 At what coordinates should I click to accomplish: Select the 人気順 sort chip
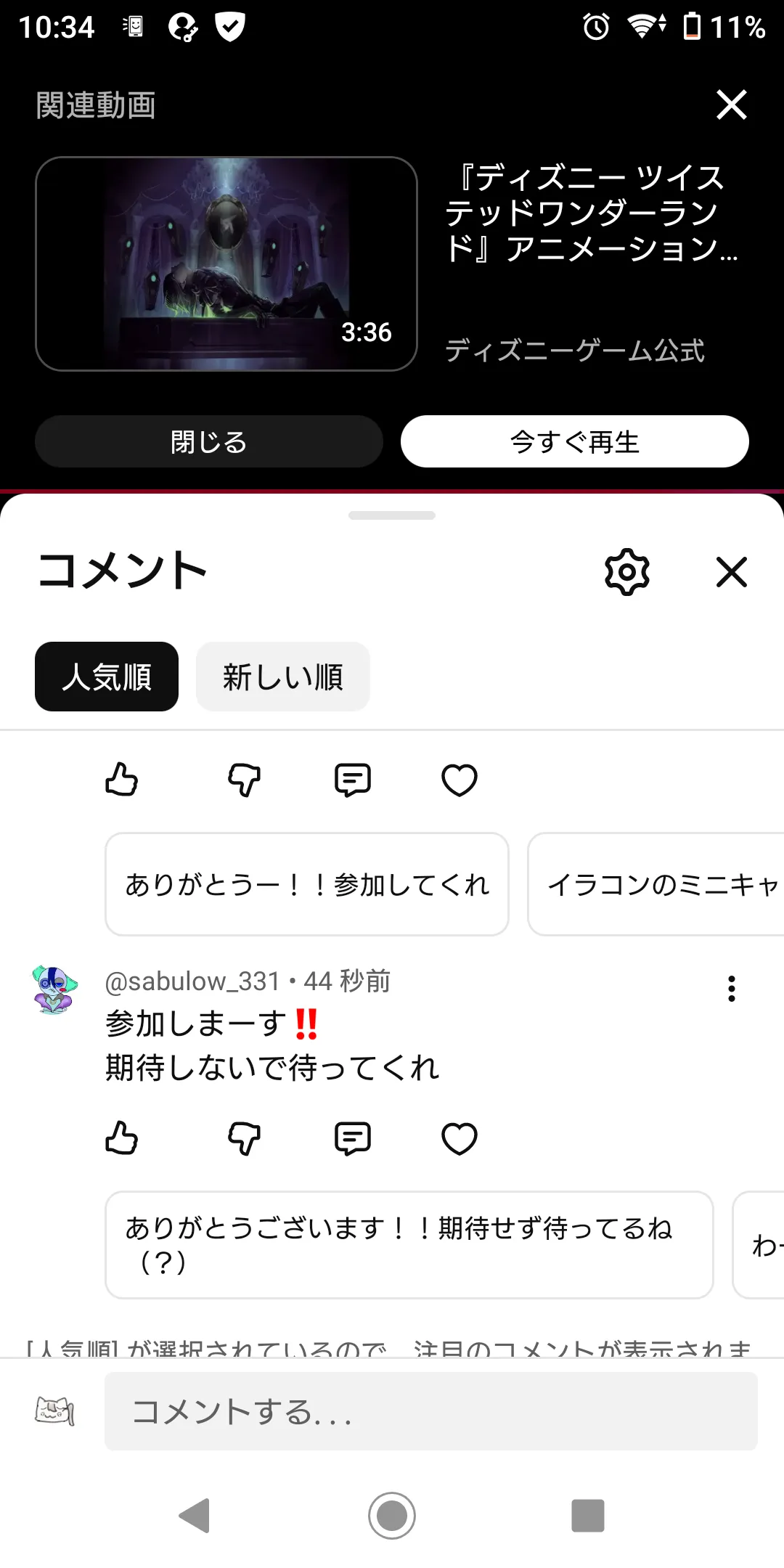[x=107, y=677]
